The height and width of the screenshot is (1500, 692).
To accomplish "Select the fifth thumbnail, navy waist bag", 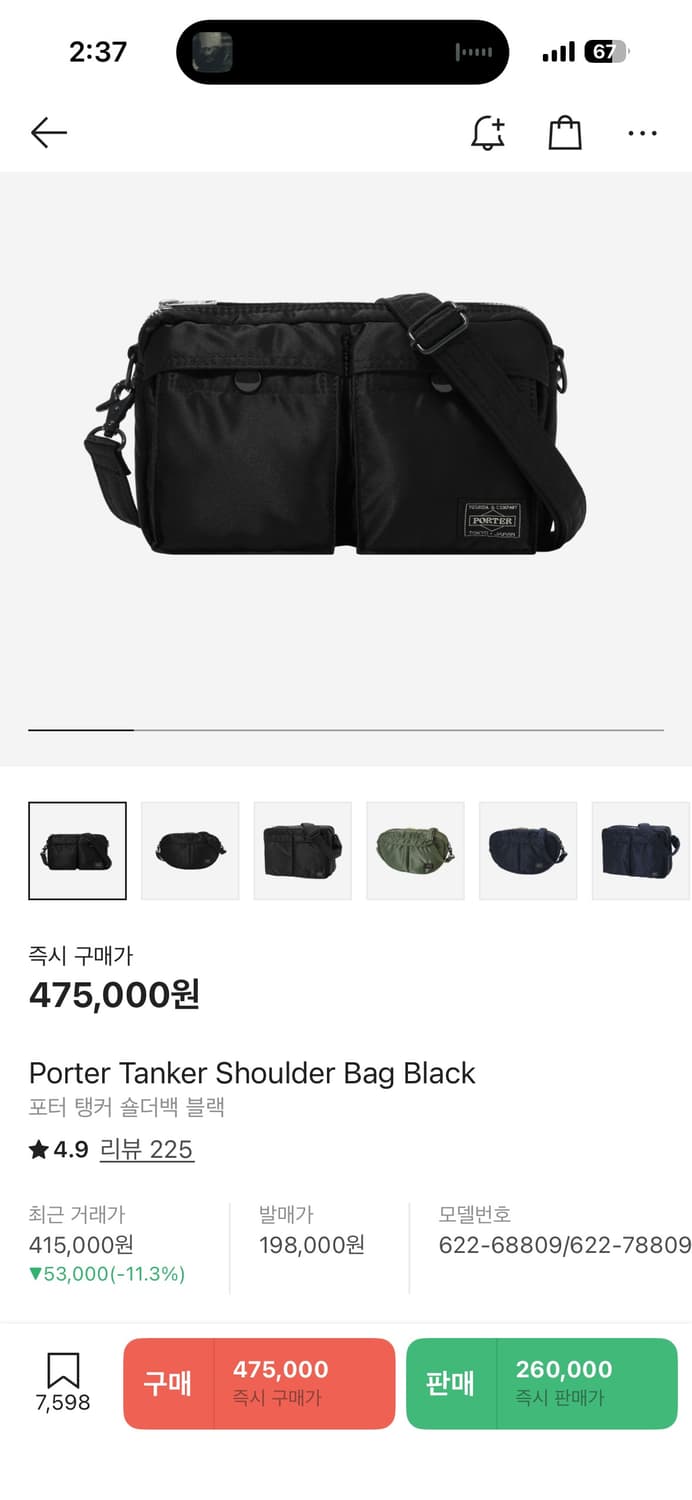I will (528, 851).
